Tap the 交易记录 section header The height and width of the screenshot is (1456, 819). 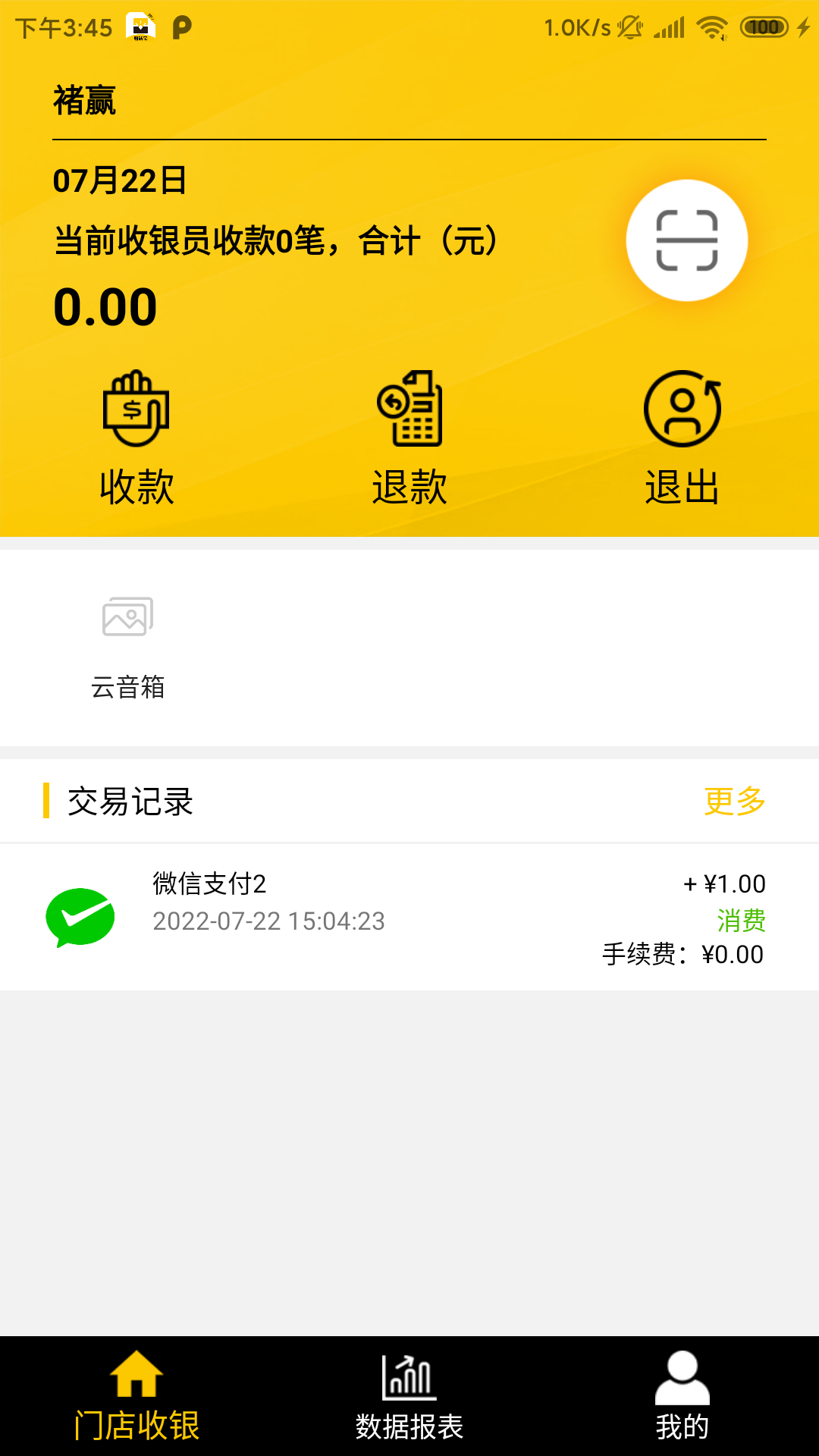pyautogui.click(x=129, y=801)
